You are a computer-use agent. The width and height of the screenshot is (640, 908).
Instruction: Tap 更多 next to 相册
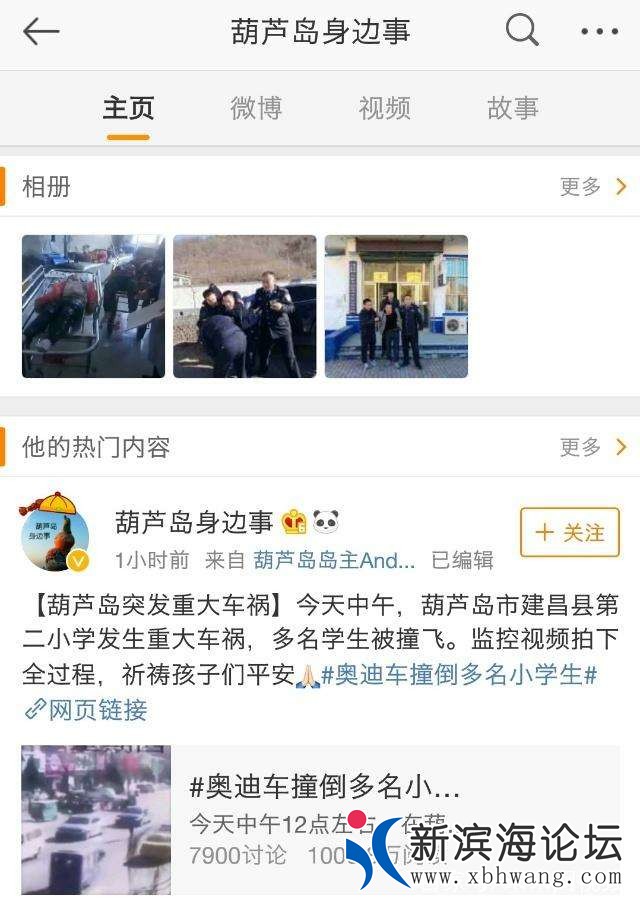pyautogui.click(x=592, y=186)
